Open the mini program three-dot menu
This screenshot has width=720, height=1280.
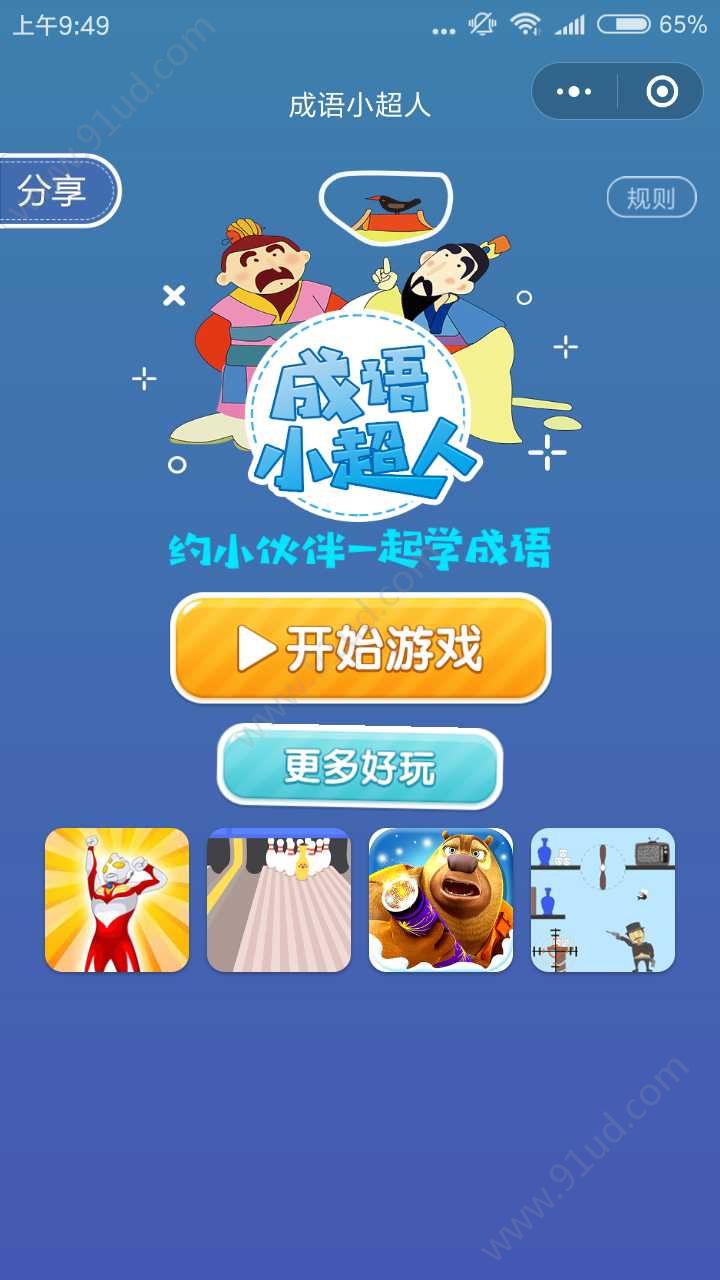click(x=574, y=92)
